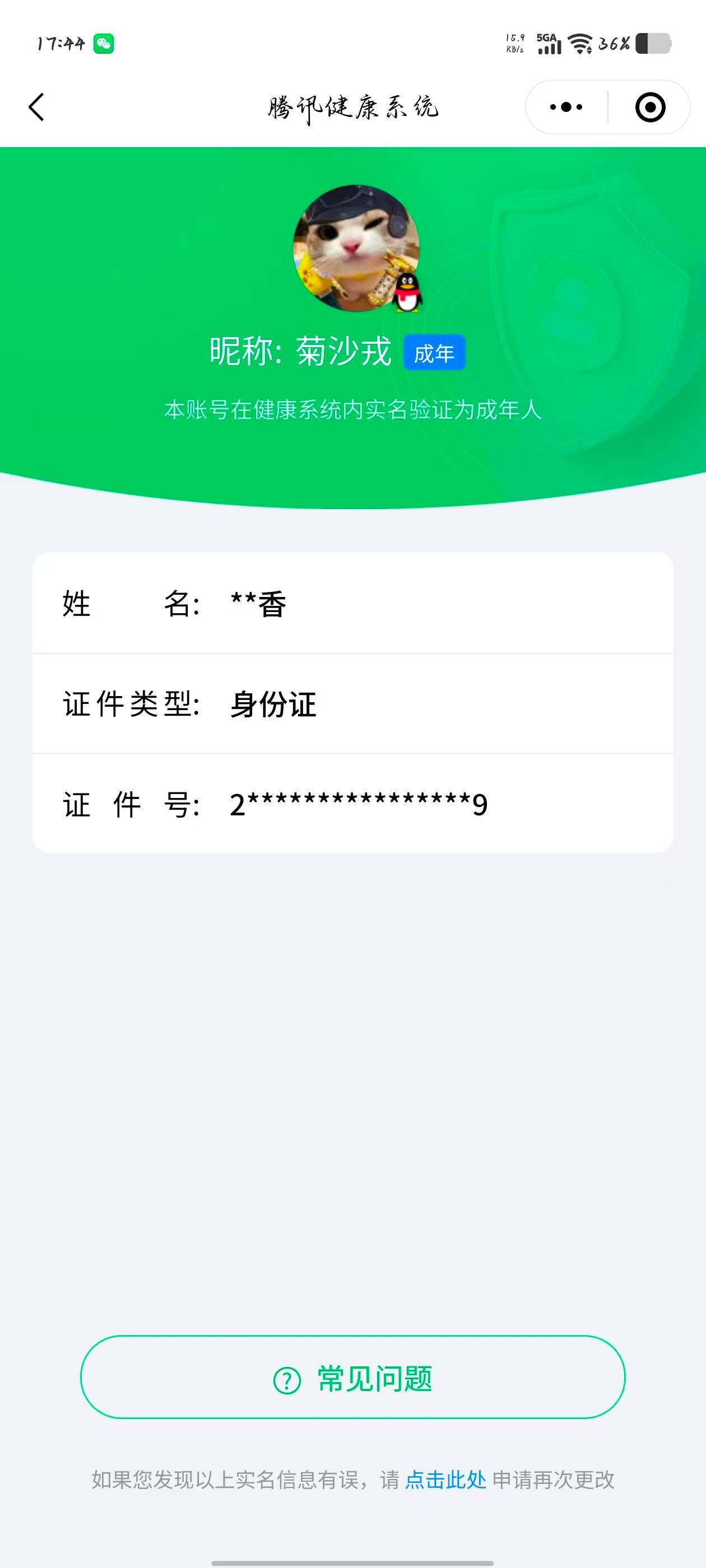Open the mini-program more options menu
The width and height of the screenshot is (706, 1568).
click(x=566, y=106)
